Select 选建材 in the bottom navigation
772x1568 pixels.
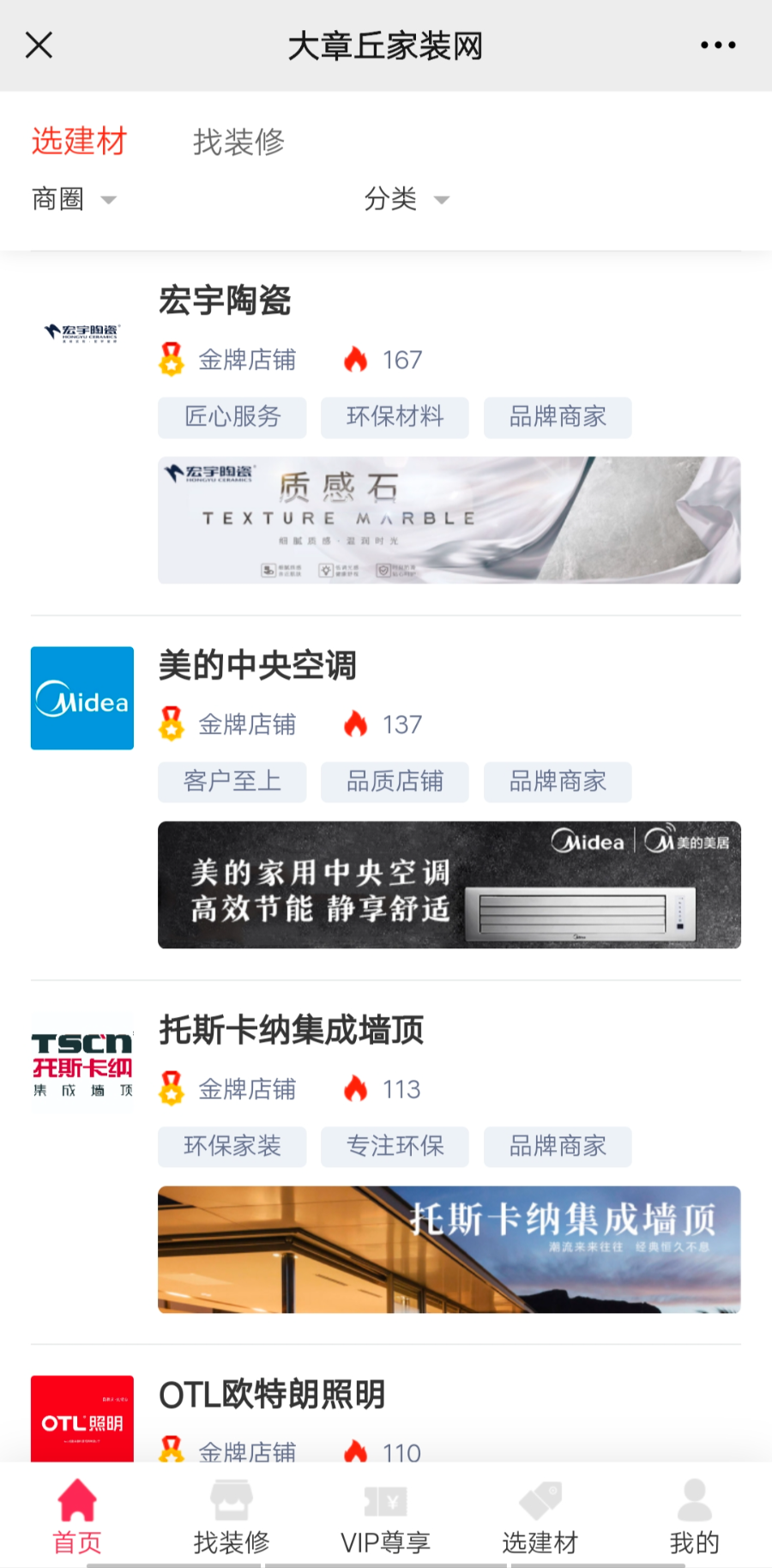[540, 1517]
